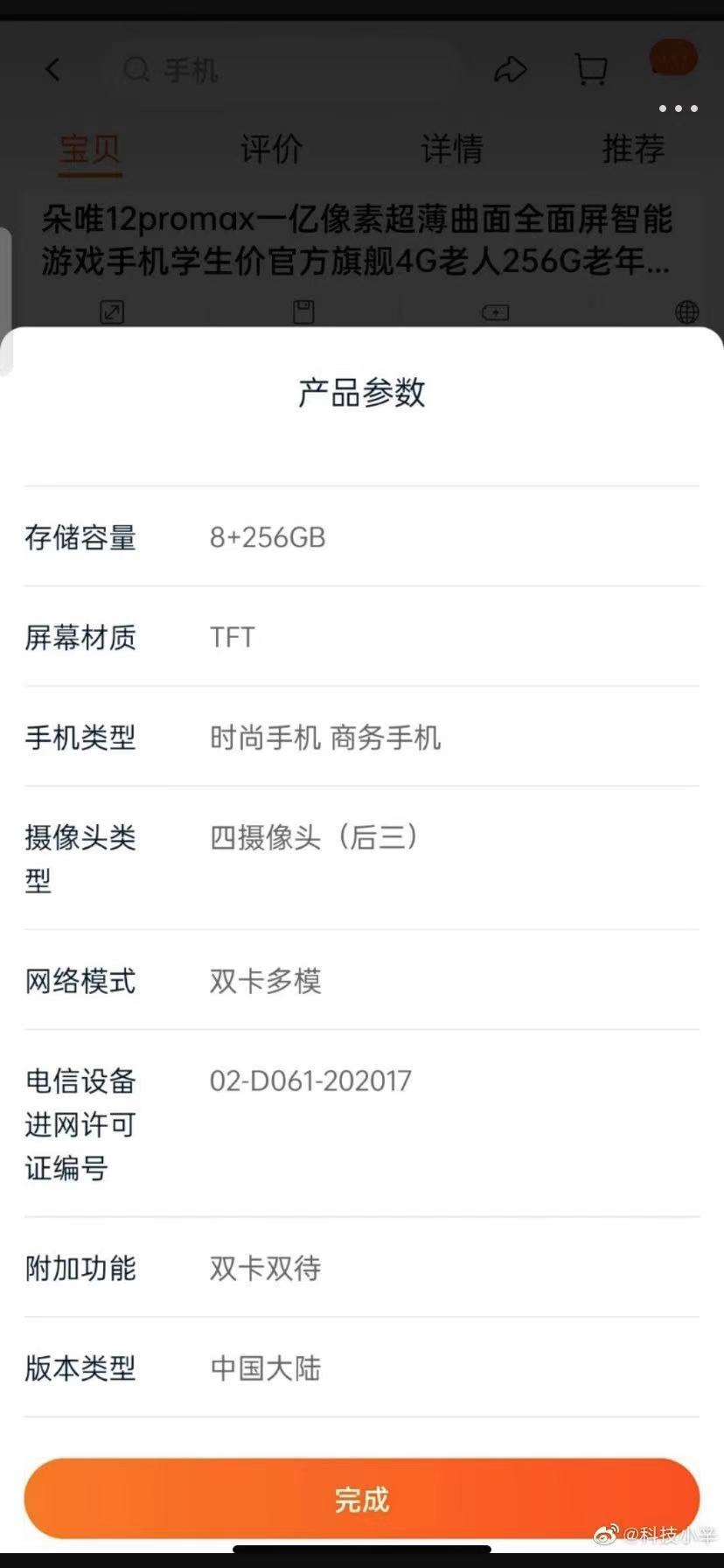Tap the save (floppy disk) icon

coord(302,312)
